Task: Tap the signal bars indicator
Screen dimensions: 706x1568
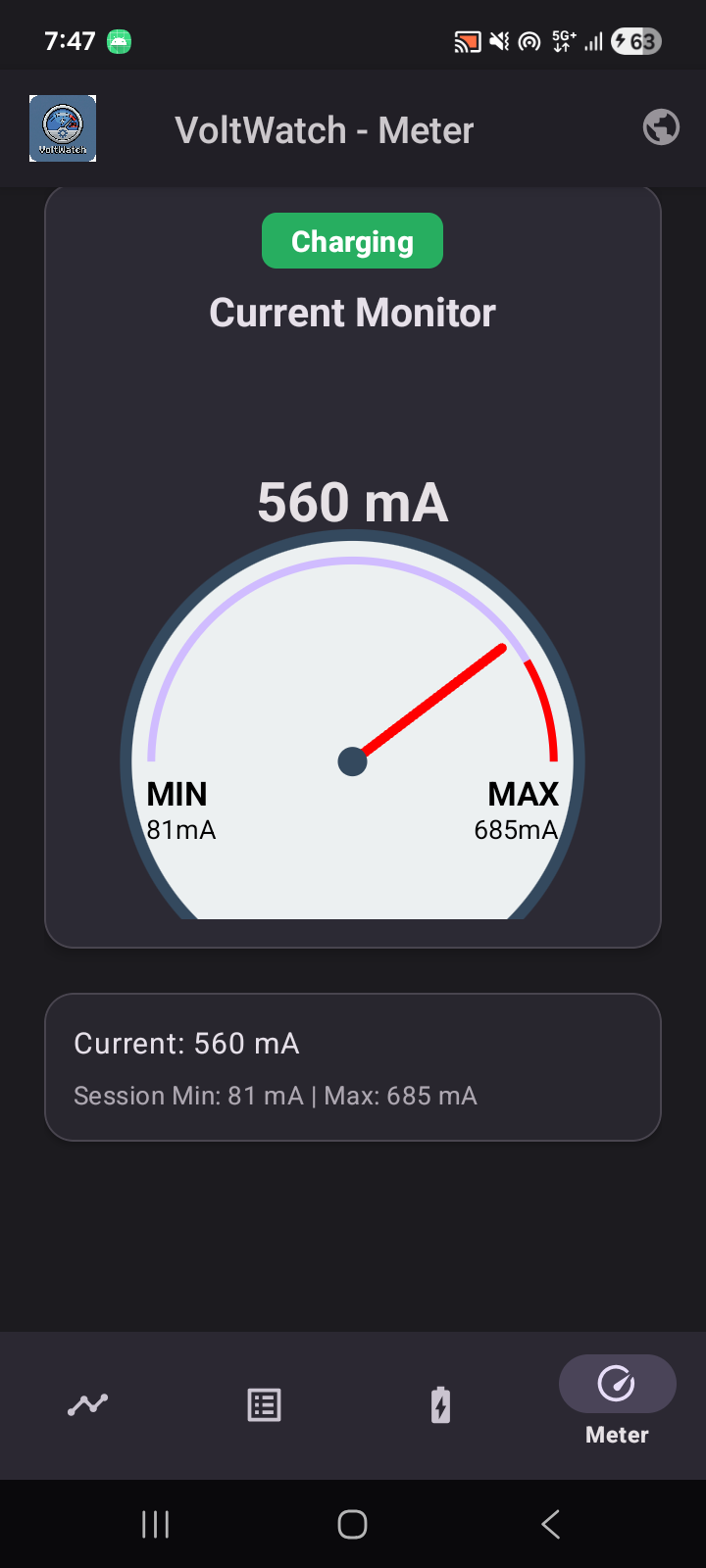Action: coord(592,41)
